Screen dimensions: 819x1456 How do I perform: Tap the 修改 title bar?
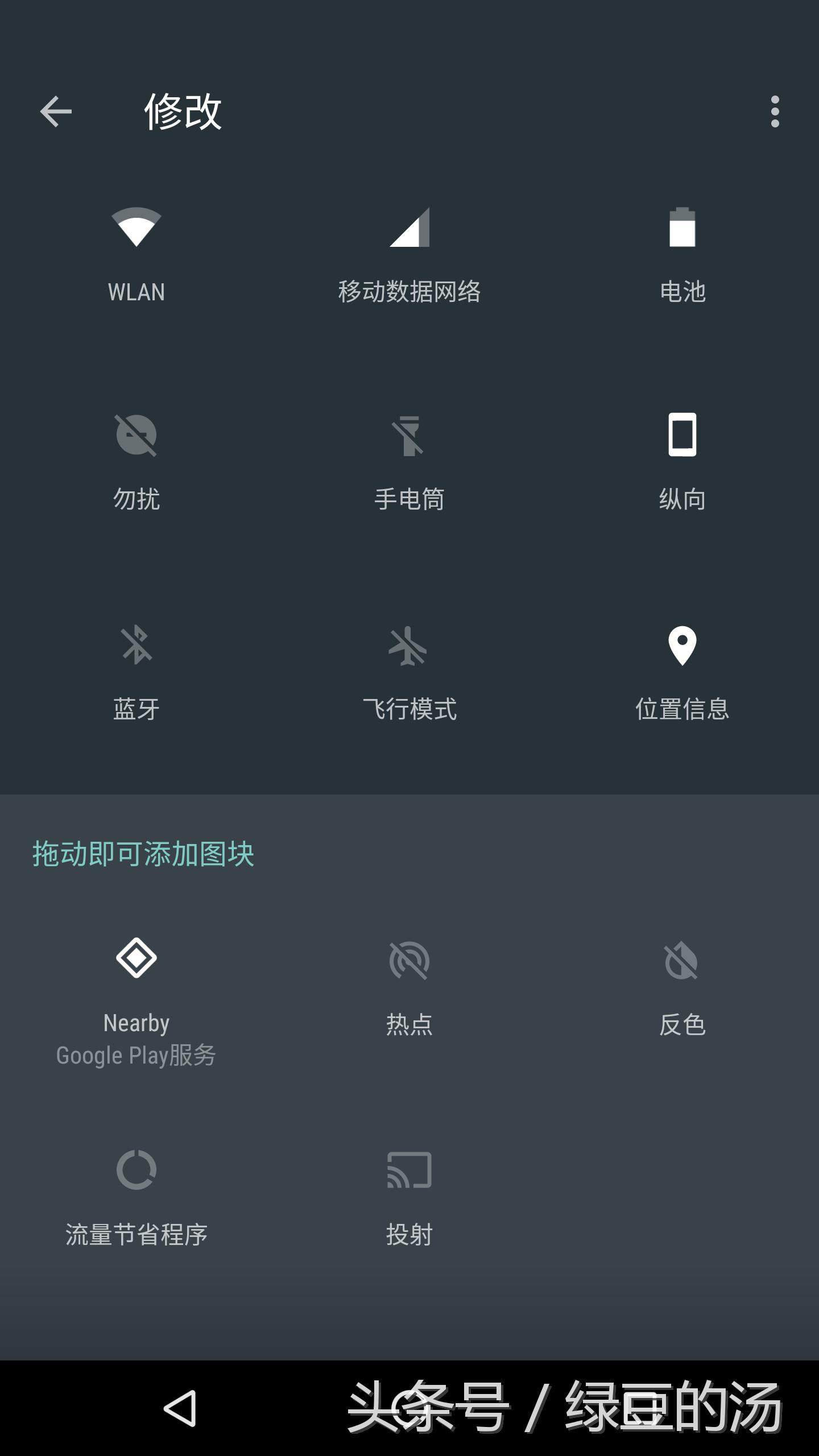point(183,113)
